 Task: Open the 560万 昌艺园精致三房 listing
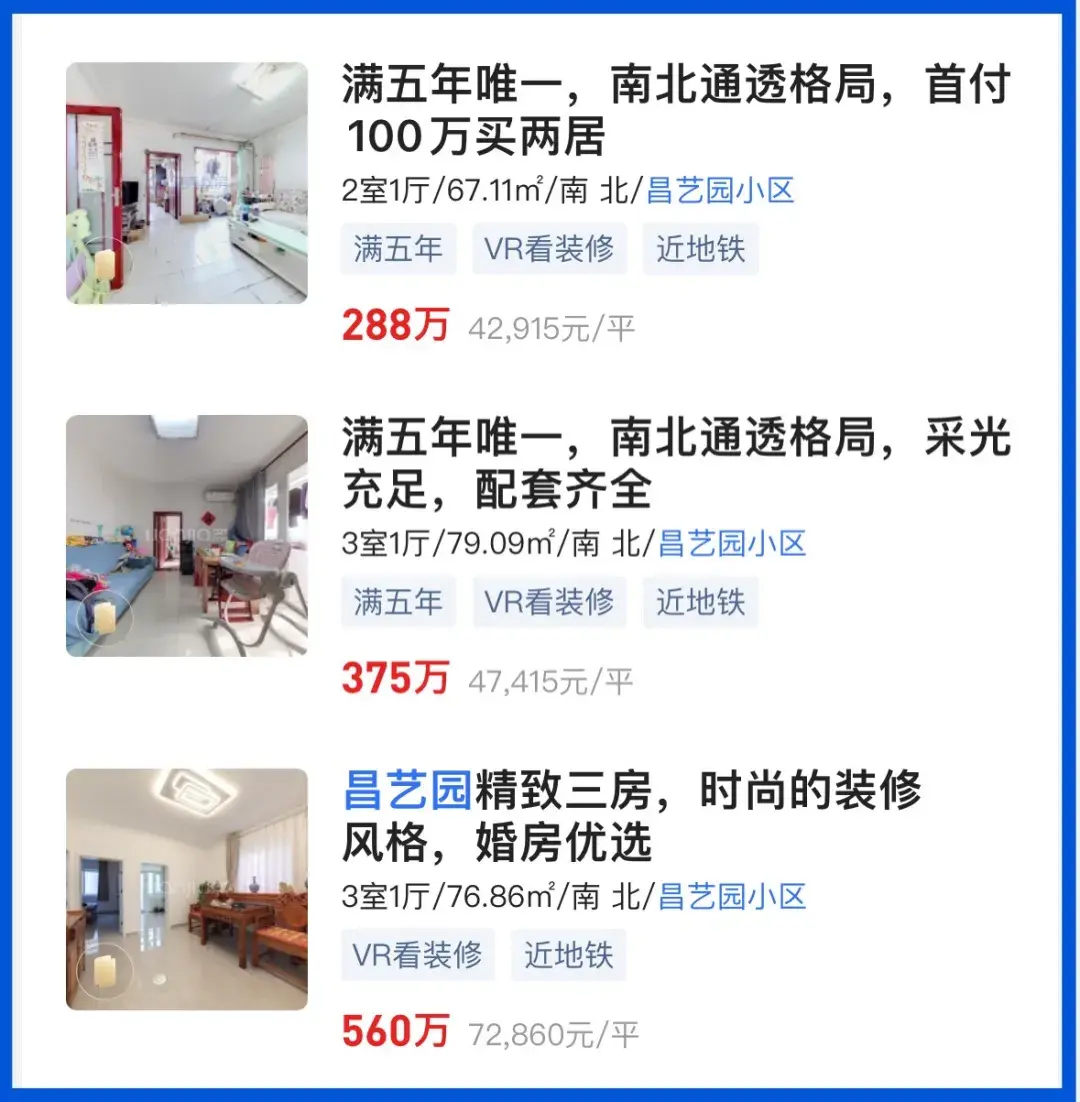pyautogui.click(x=630, y=816)
